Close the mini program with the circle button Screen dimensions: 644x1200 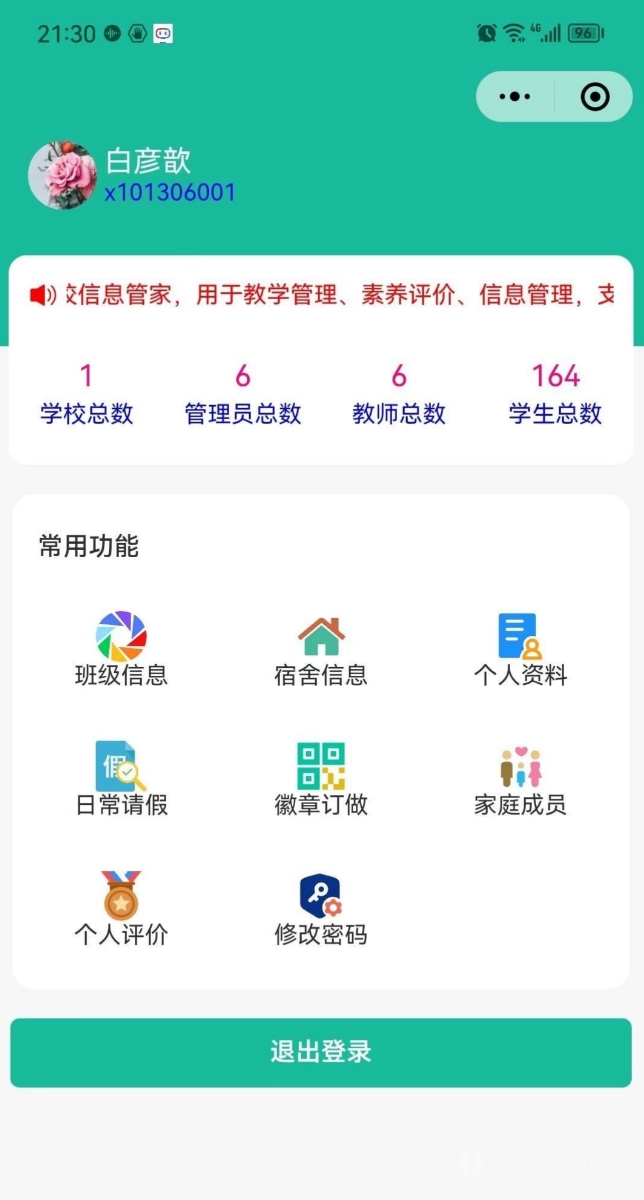[595, 97]
